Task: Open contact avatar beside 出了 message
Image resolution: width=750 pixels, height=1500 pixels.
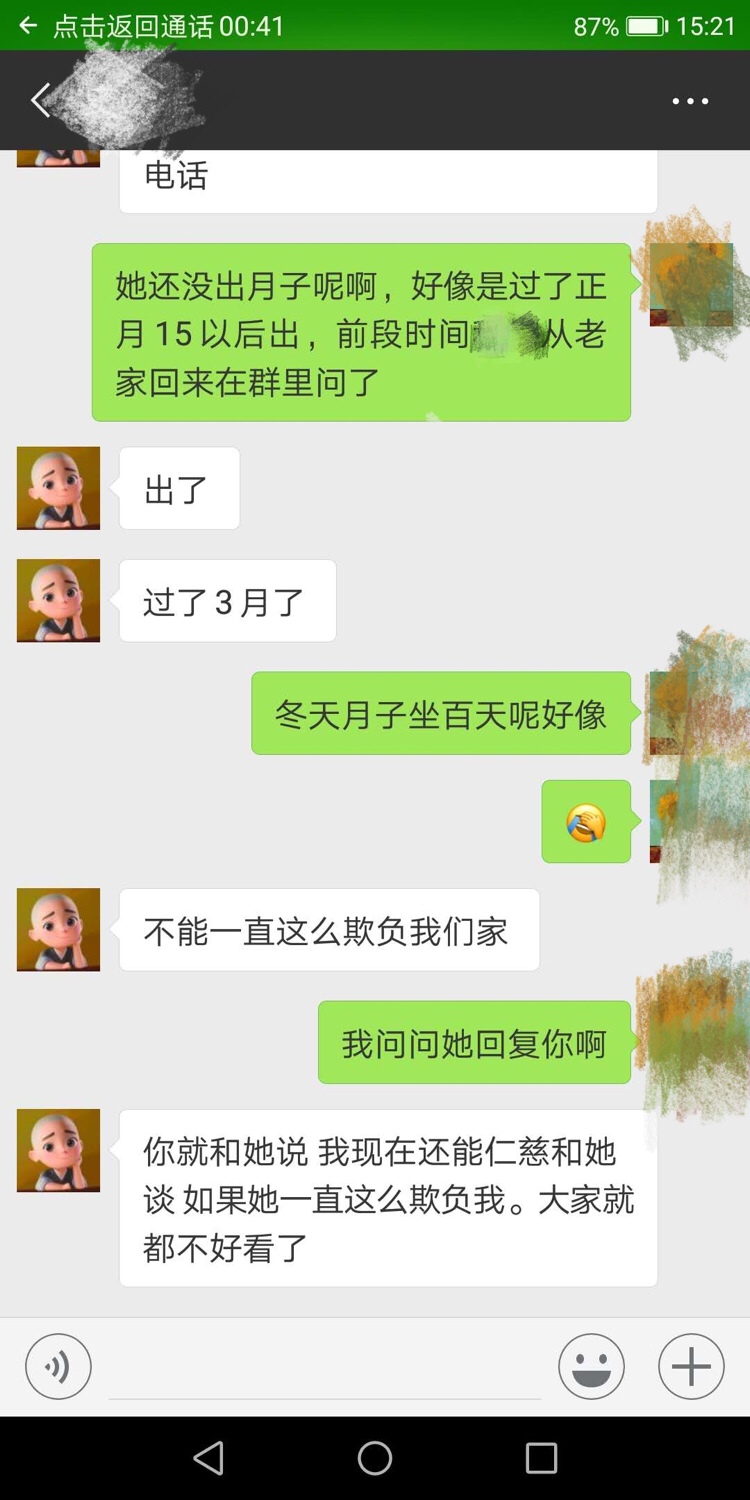Action: pyautogui.click(x=58, y=488)
